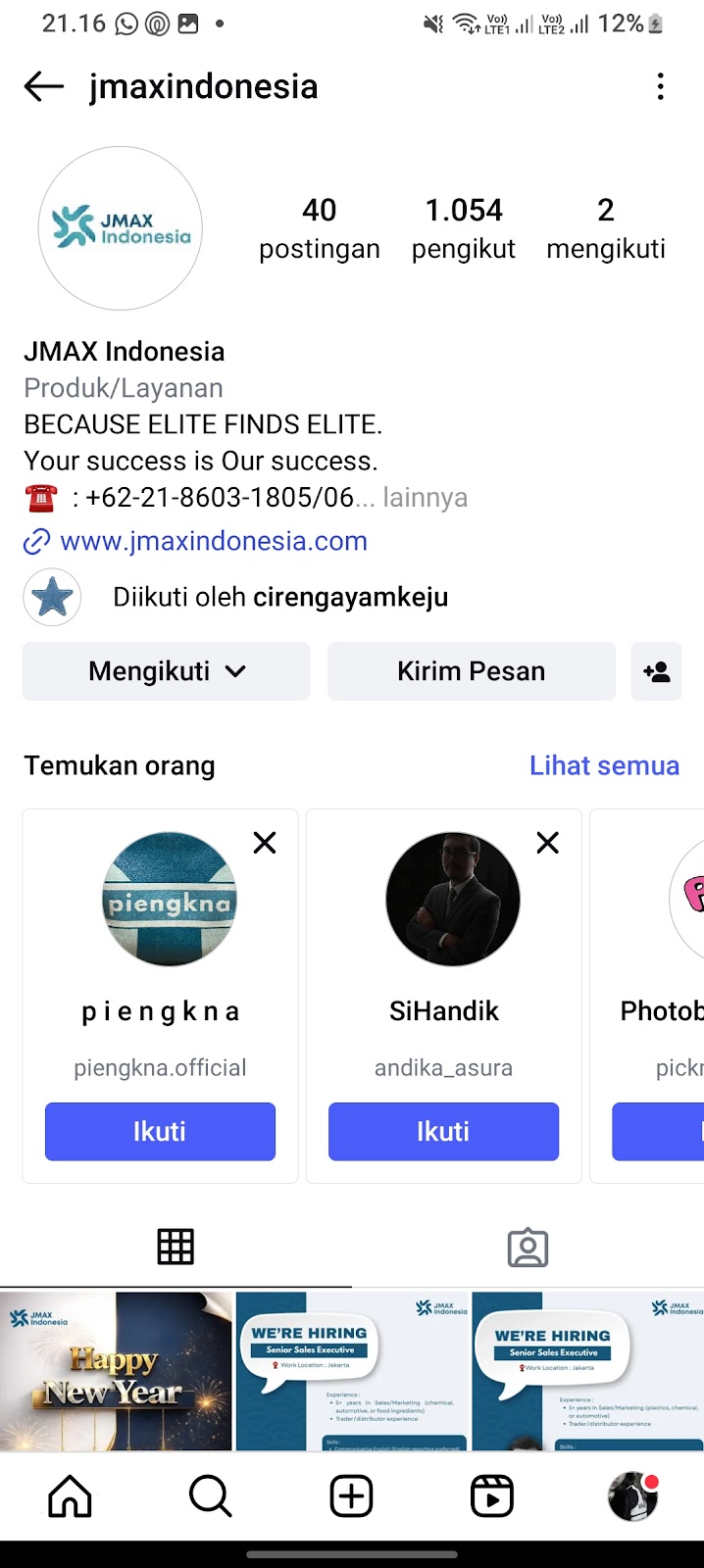The image size is (704, 1568).
Task: Follow andika_asura with Ikuti
Action: [x=443, y=1131]
